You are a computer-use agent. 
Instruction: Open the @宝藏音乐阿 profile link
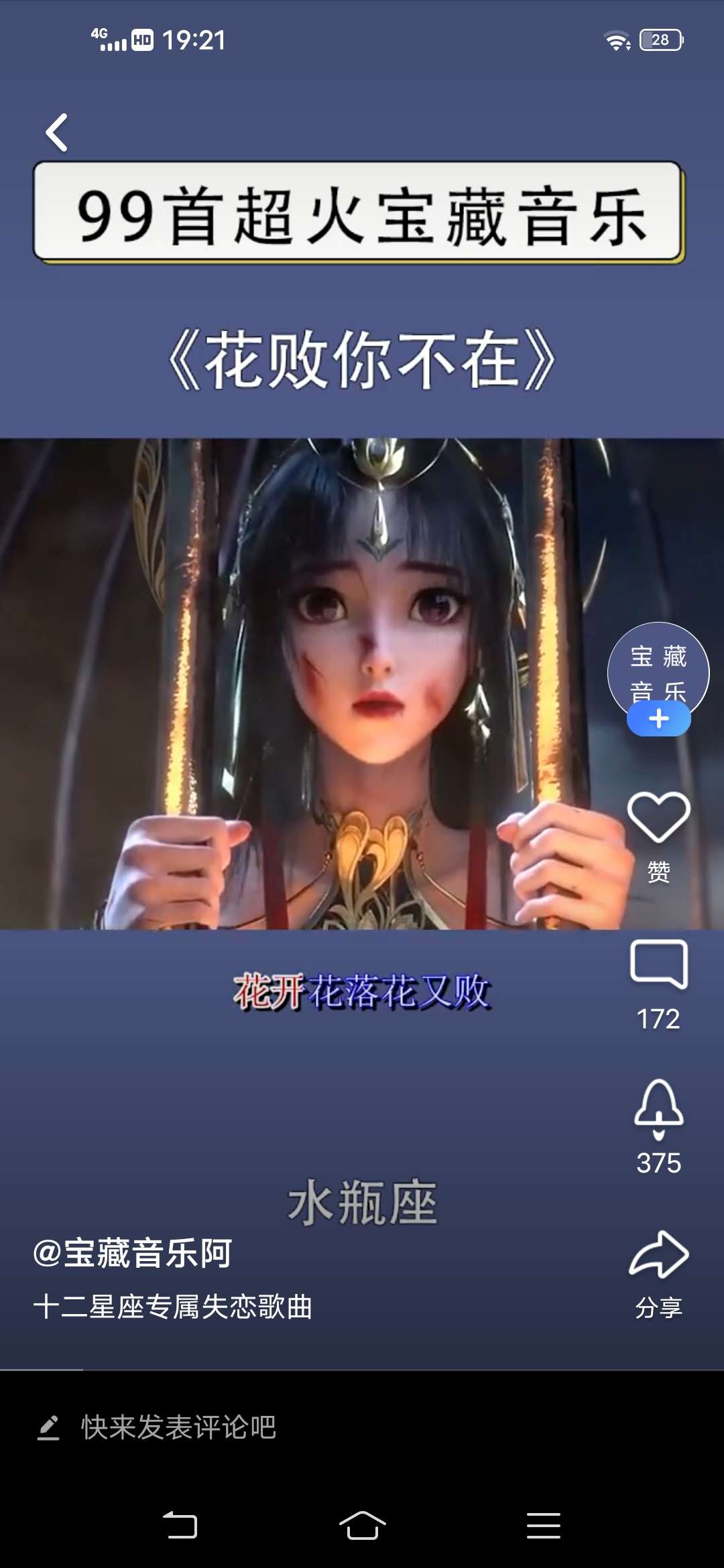(x=133, y=1252)
